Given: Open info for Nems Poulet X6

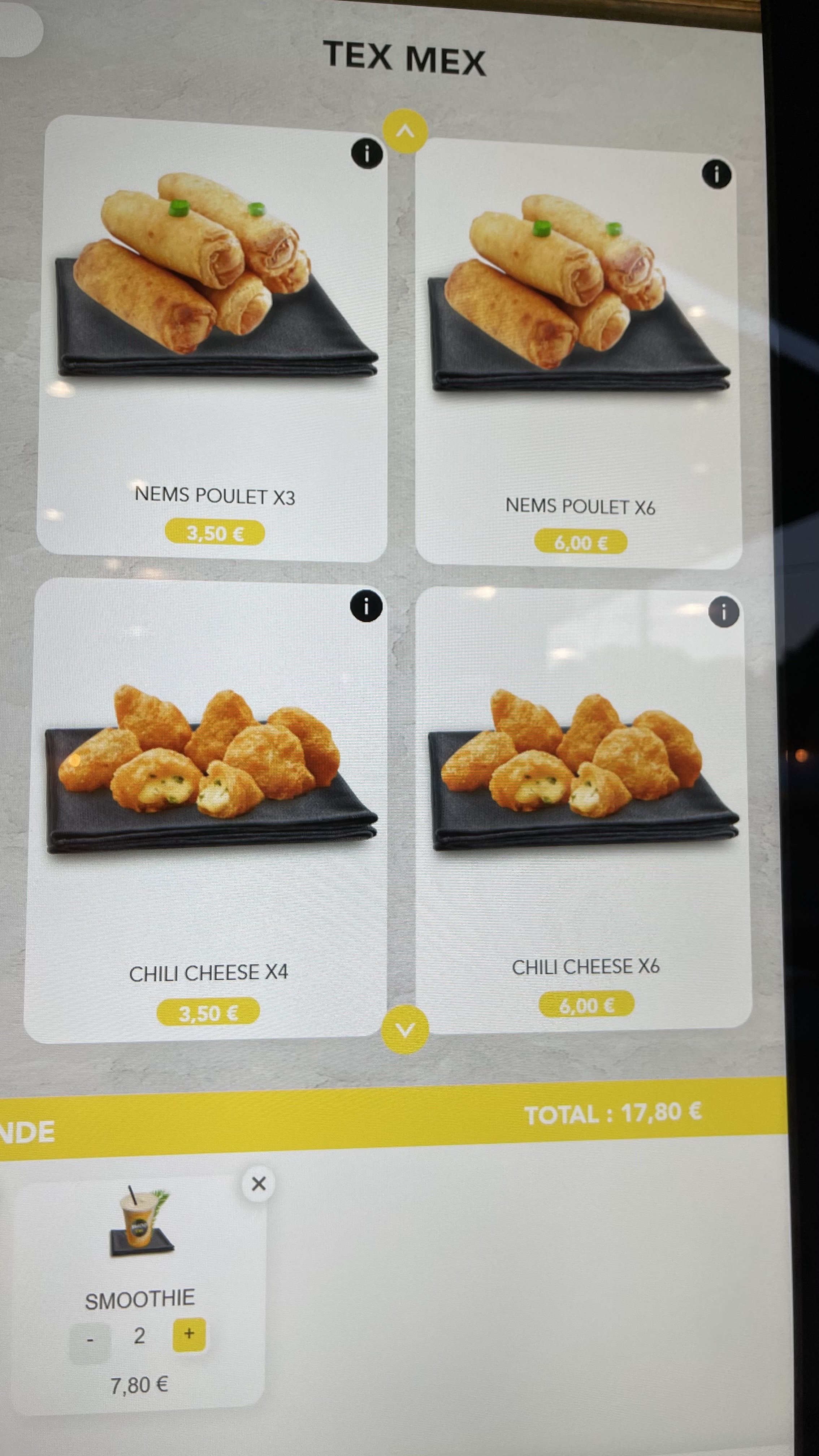Looking at the screenshot, I should coord(717,174).
